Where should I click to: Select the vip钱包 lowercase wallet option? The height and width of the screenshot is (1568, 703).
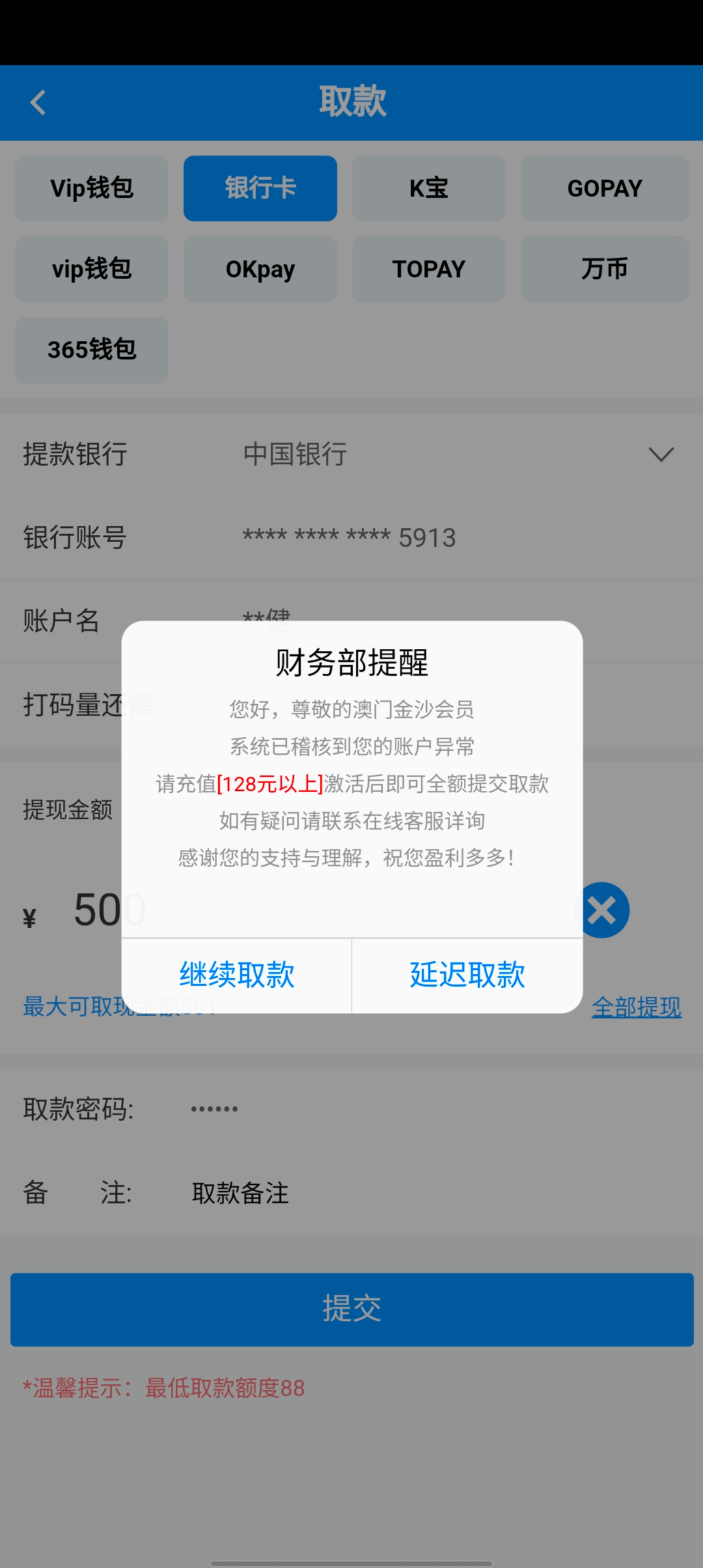point(91,269)
